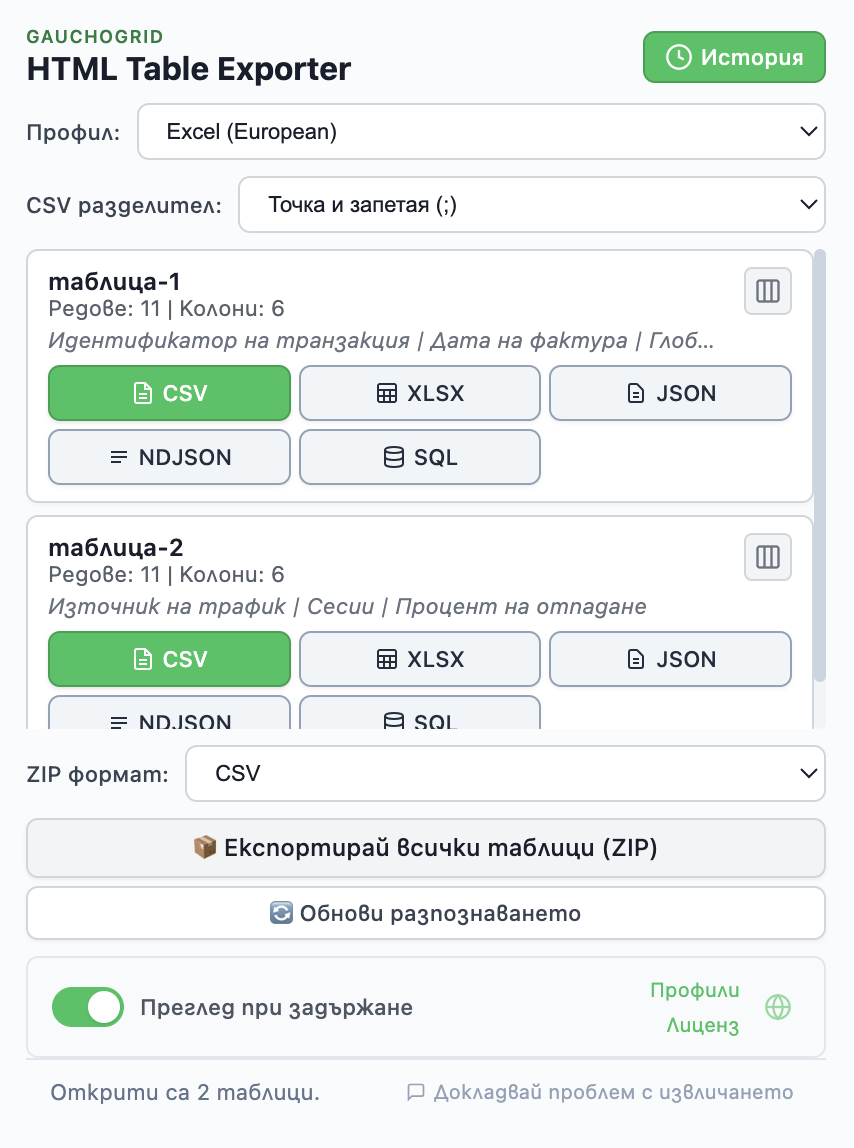Export таблица-2 as CSV

click(x=169, y=659)
